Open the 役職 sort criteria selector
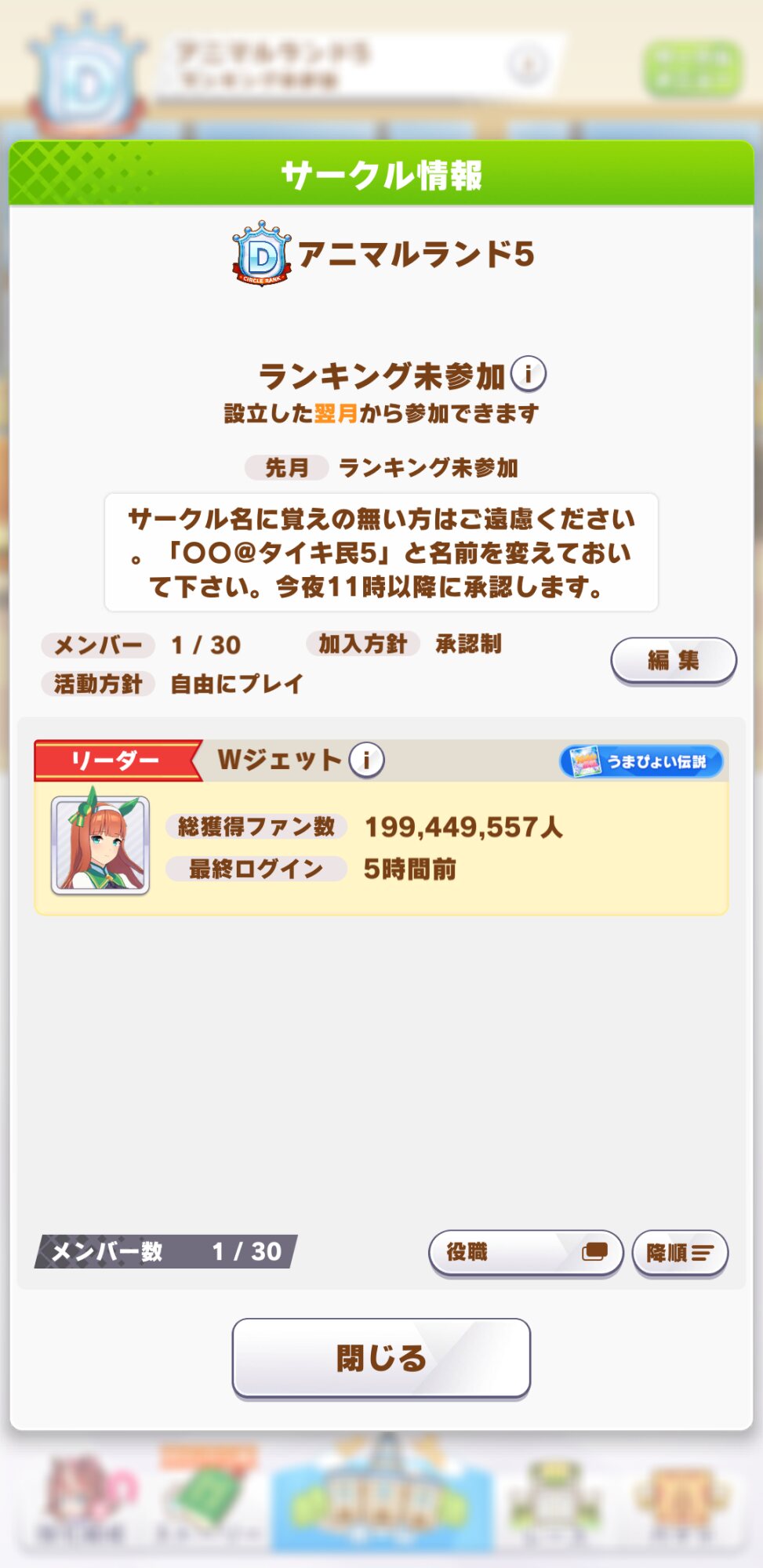Screen dimensions: 763x1568 click(525, 1252)
